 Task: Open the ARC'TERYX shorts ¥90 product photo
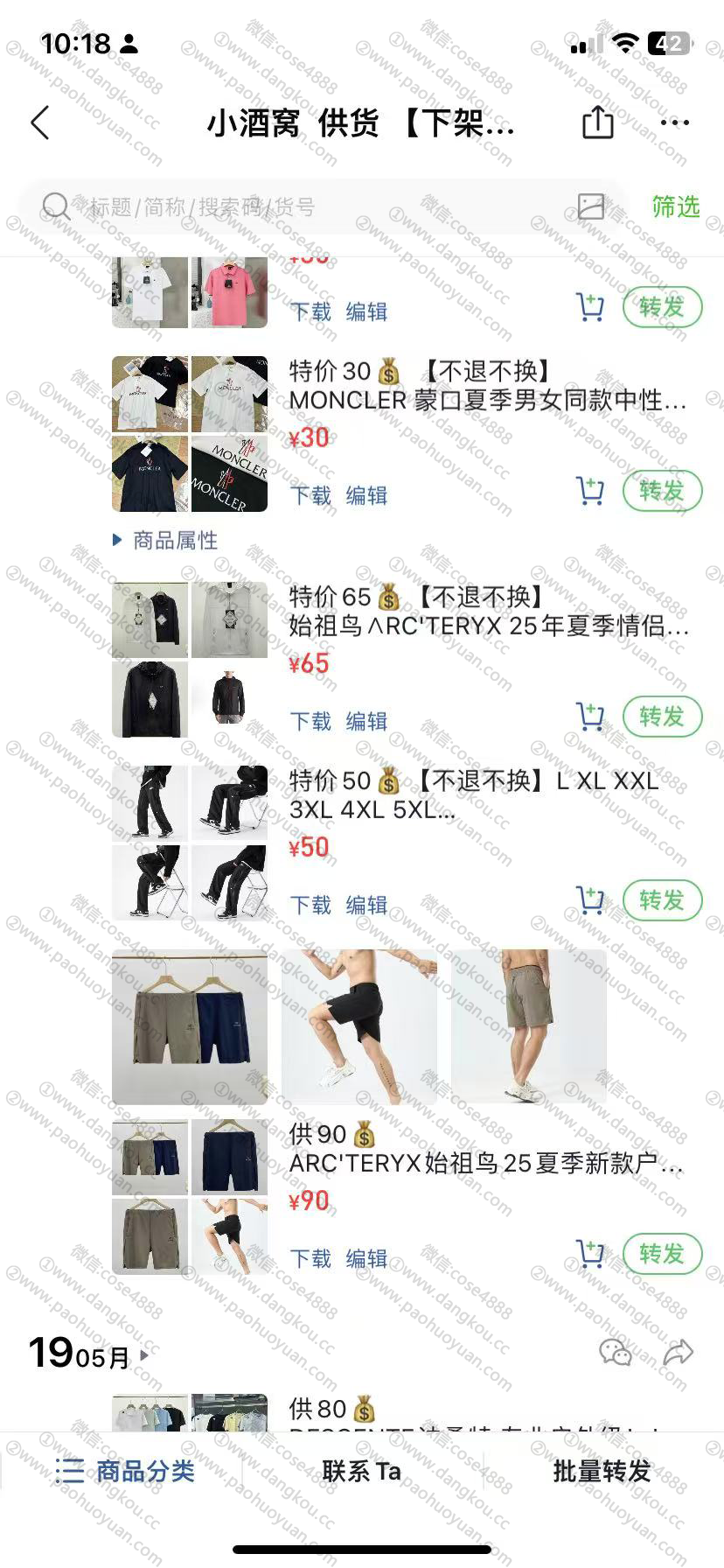click(x=190, y=1026)
